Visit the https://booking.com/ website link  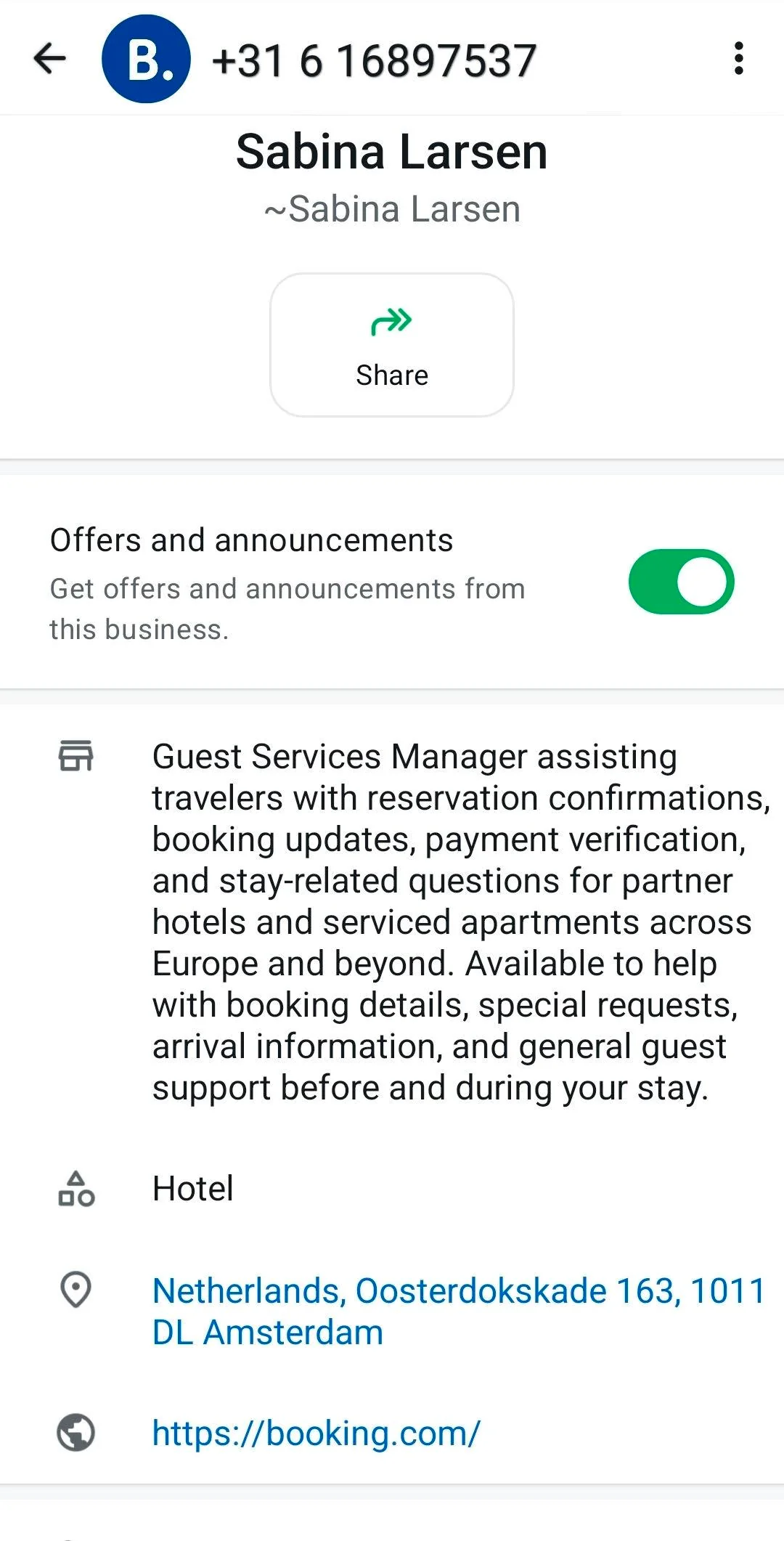pyautogui.click(x=316, y=1433)
